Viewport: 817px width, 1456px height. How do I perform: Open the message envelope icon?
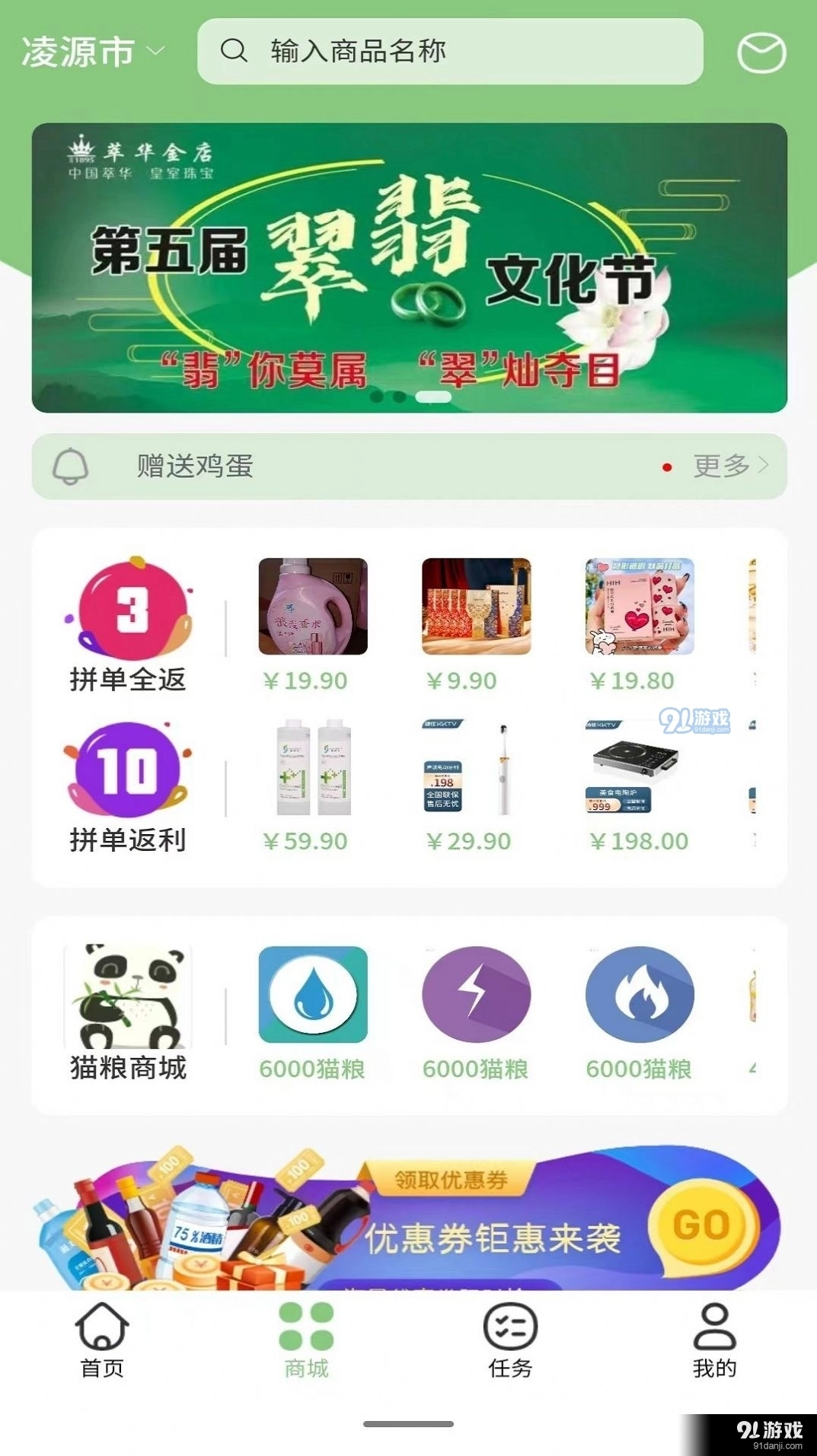pyautogui.click(x=760, y=52)
